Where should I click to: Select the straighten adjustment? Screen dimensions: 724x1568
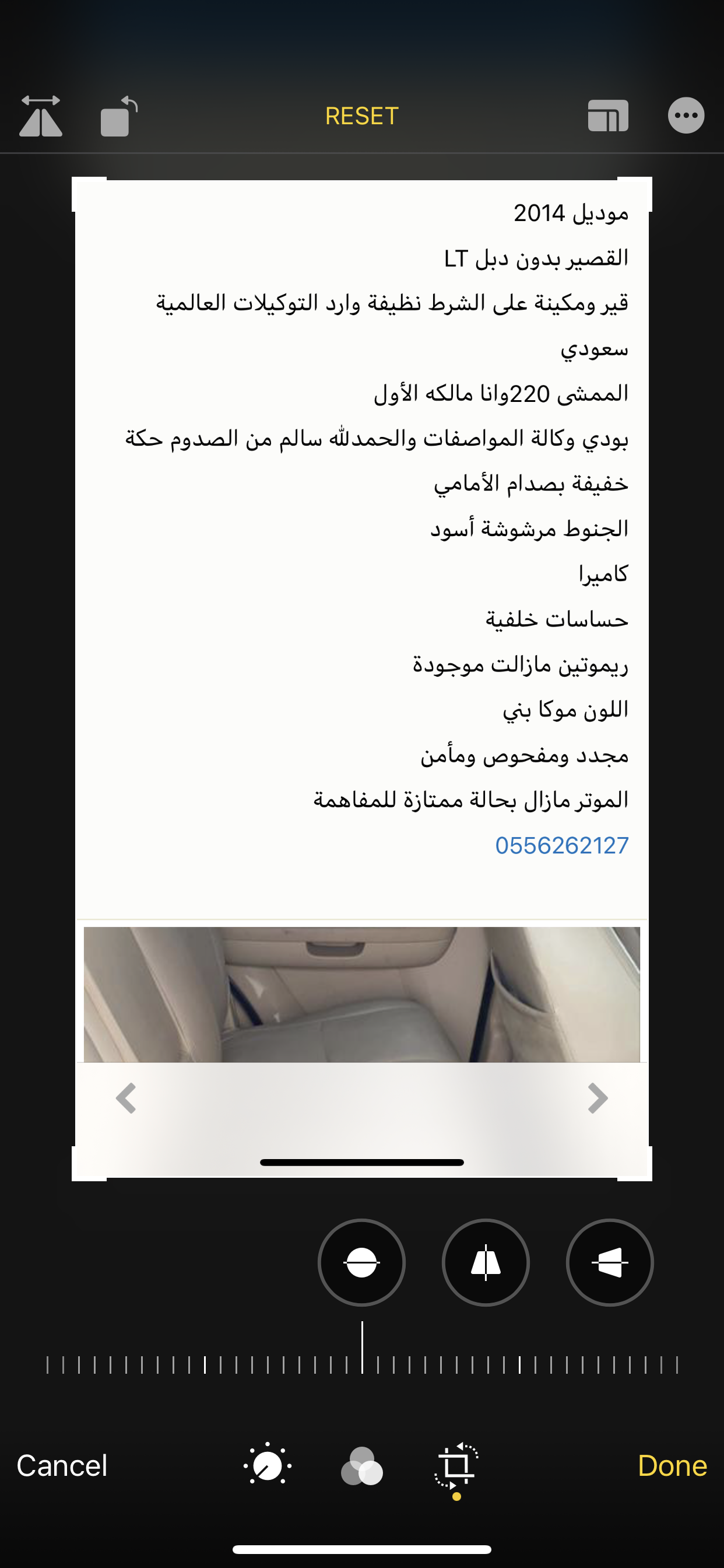tap(362, 1262)
